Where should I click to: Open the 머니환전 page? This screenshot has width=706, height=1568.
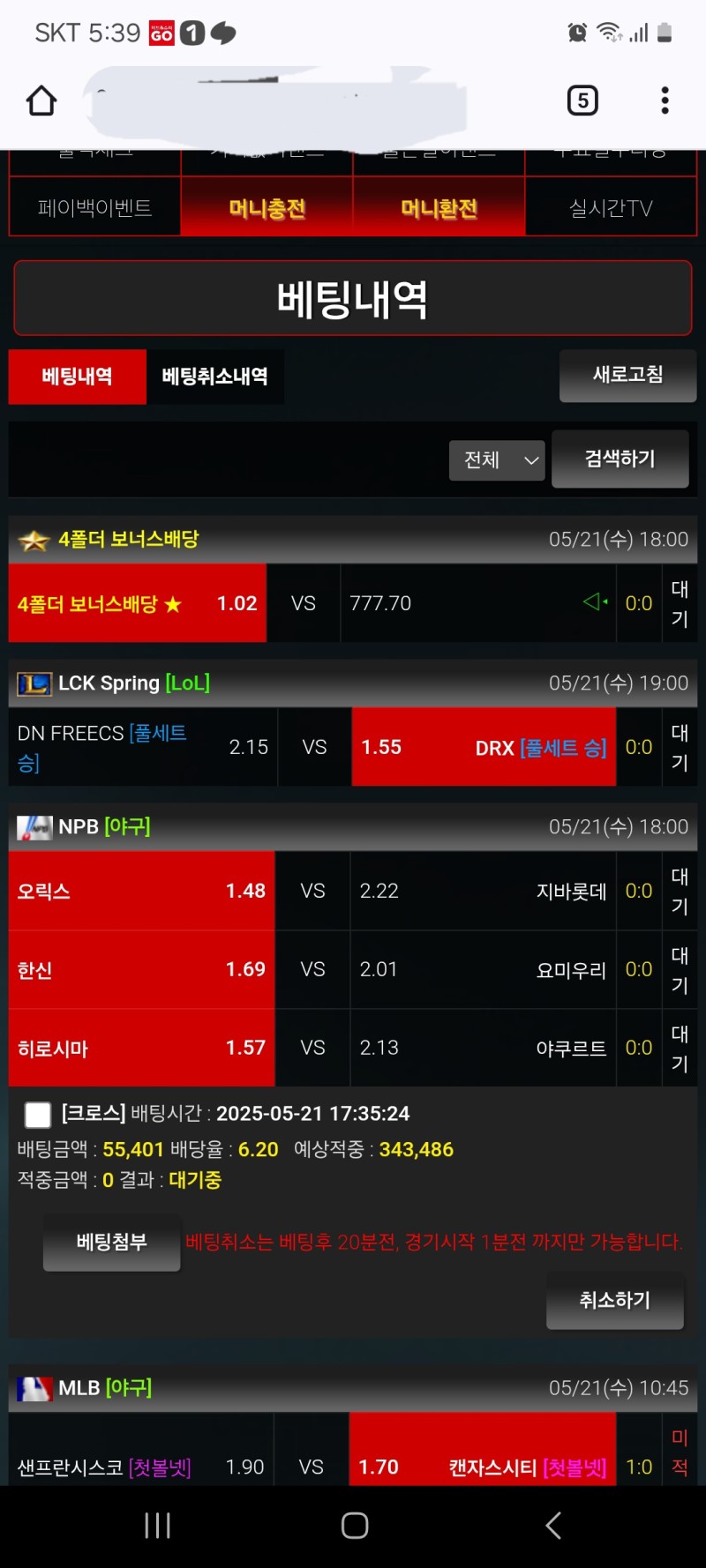click(439, 208)
